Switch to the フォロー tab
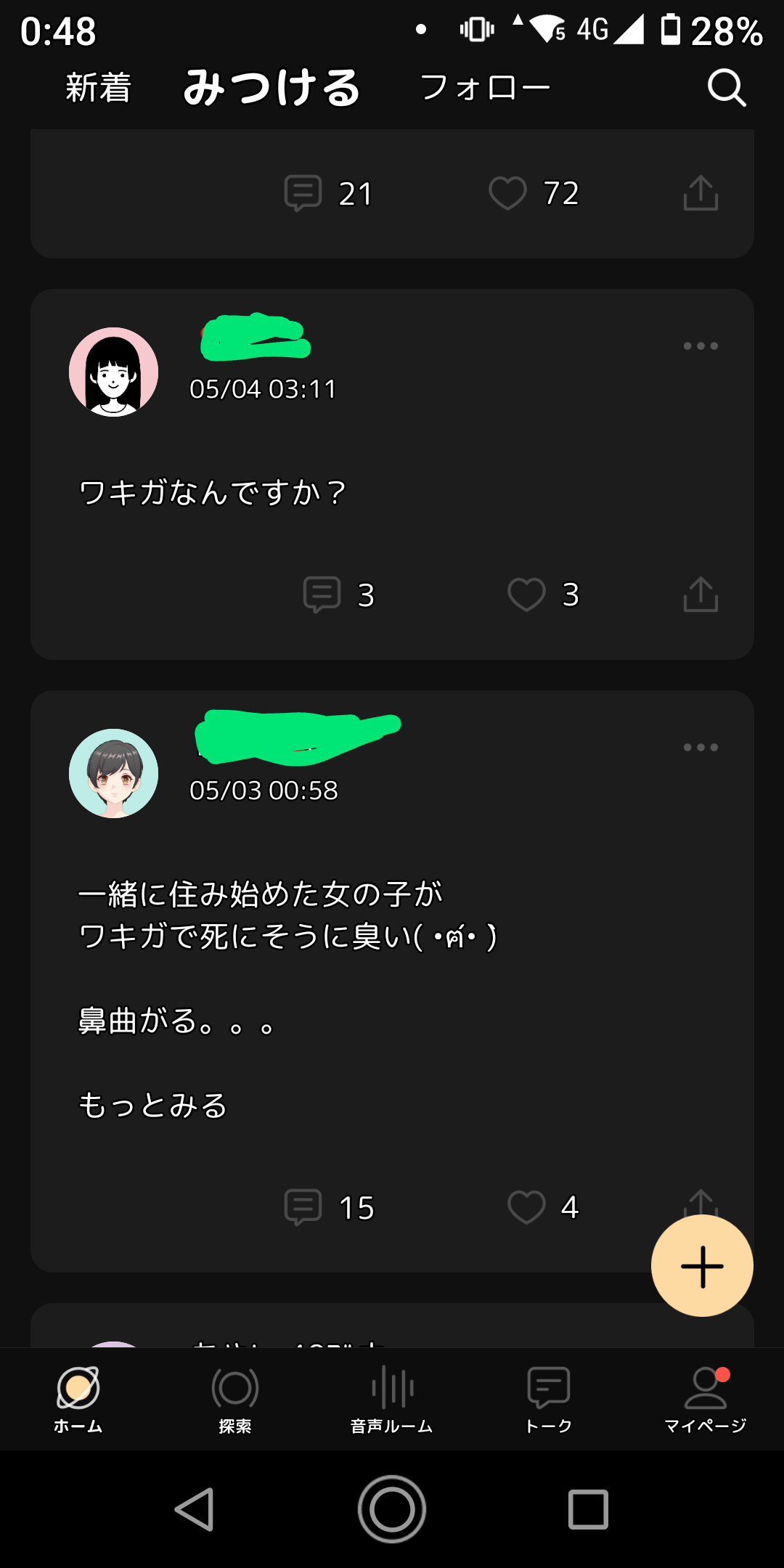The height and width of the screenshot is (1568, 784). coord(485,88)
